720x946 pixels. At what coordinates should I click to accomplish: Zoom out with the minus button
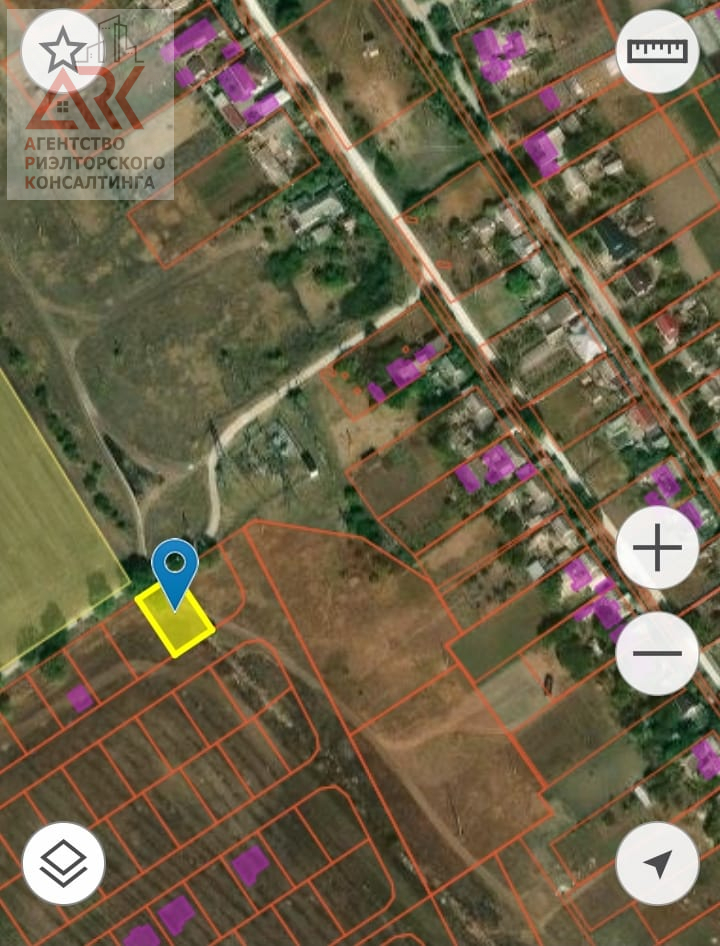(x=657, y=653)
